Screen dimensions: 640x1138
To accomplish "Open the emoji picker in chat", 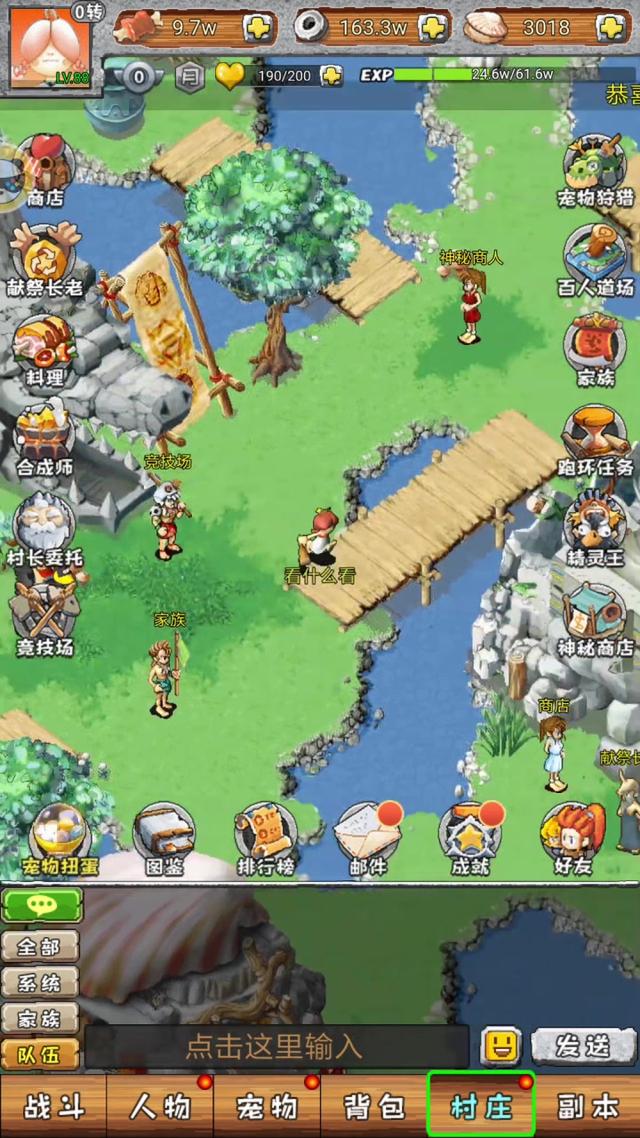I will 501,1047.
